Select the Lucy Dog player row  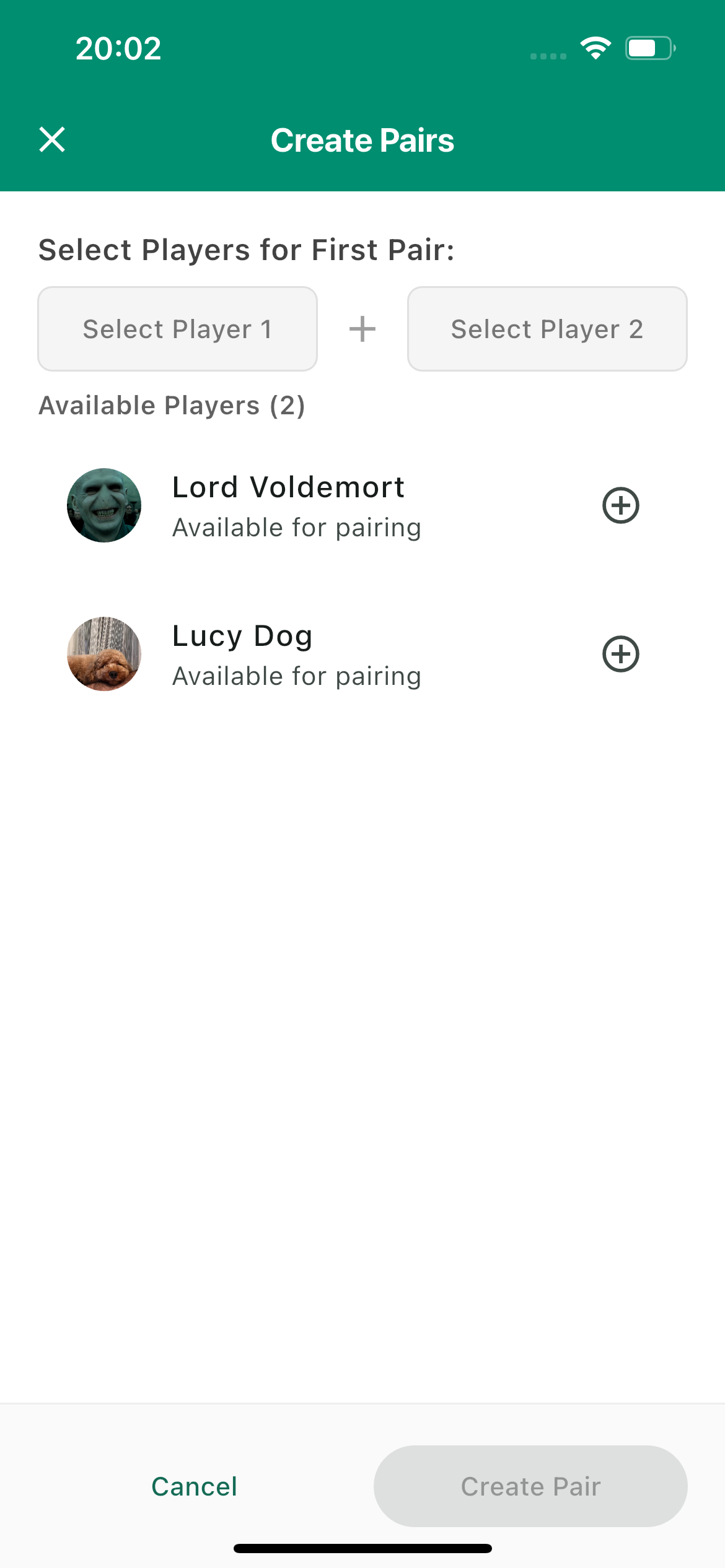[362, 654]
